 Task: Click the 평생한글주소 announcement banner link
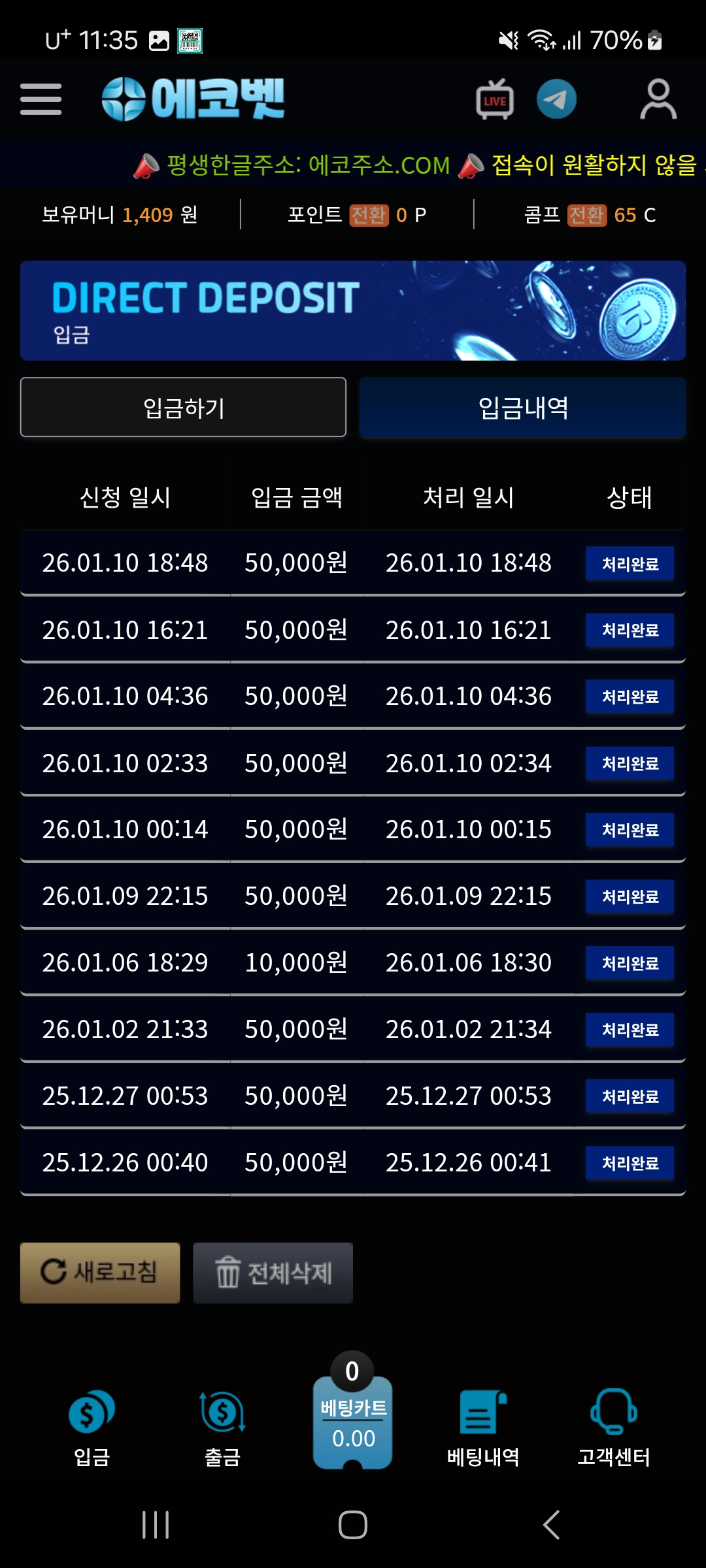305,165
